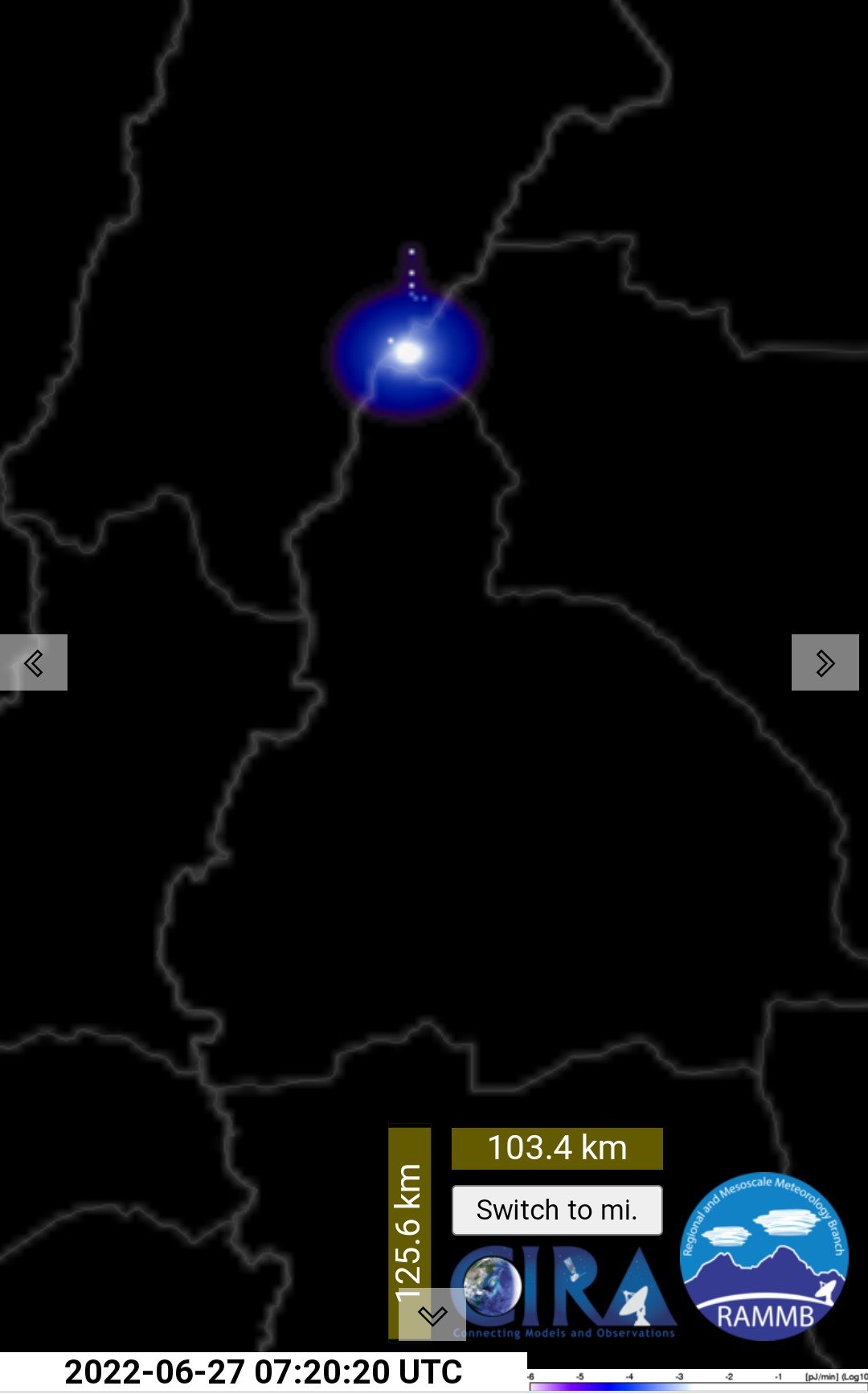Open the right double-chevron panel
Screen dimensions: 868x1394
click(x=825, y=662)
